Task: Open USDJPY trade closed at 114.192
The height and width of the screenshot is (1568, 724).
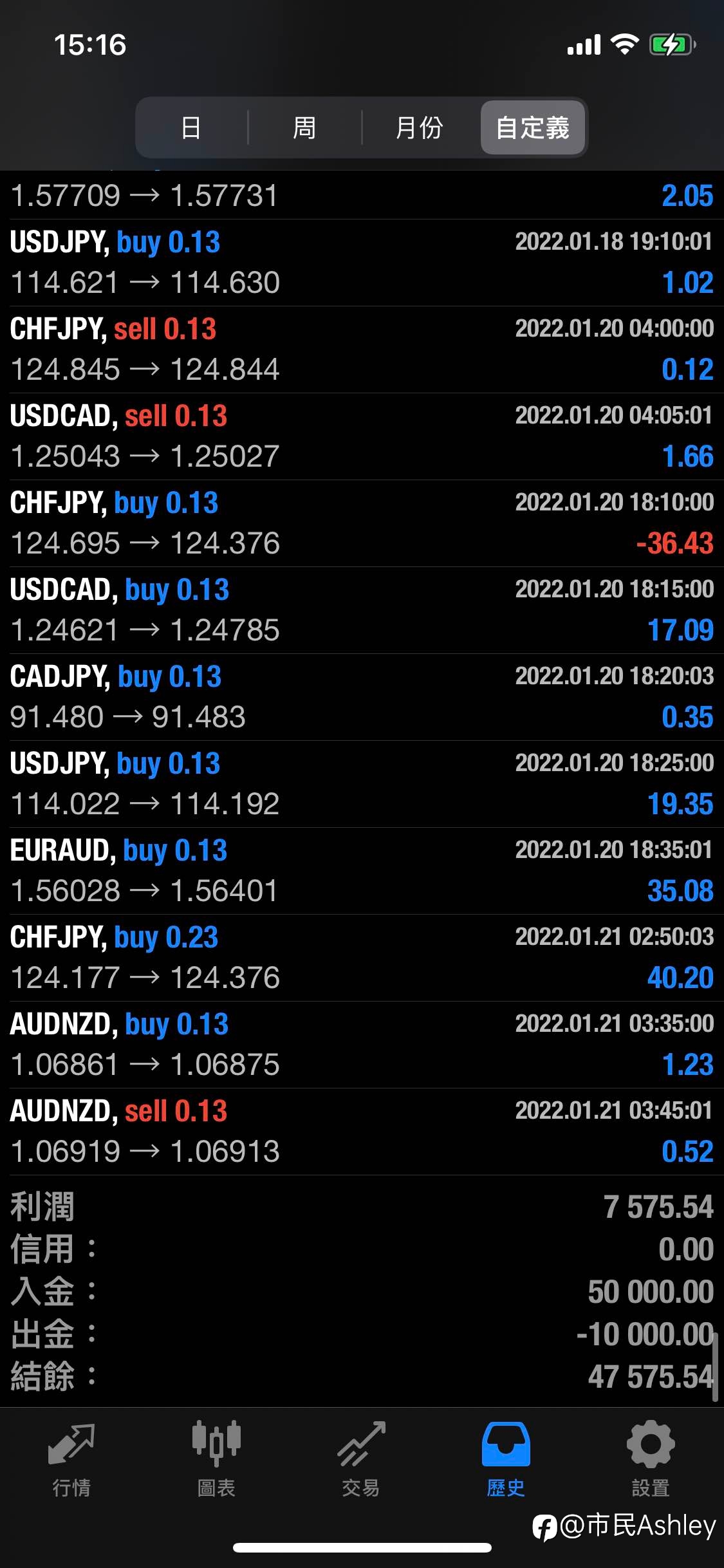Action: tap(362, 784)
